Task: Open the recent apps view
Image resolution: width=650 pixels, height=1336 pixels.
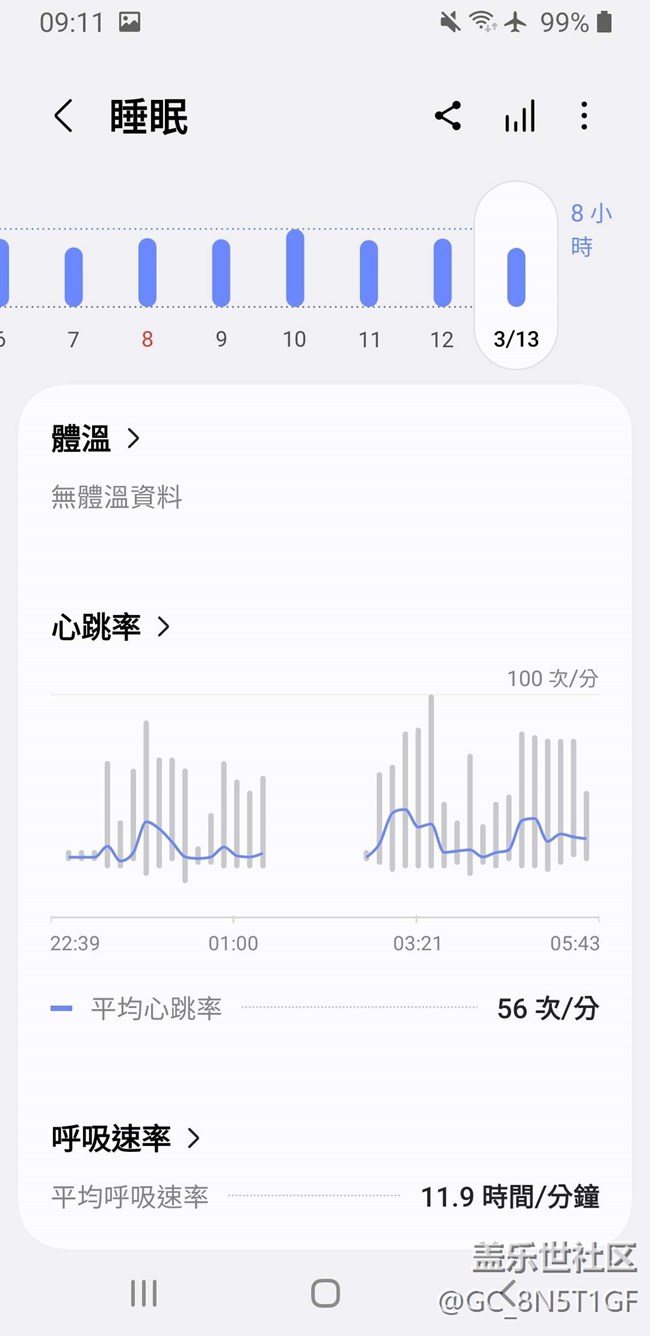Action: (144, 1293)
